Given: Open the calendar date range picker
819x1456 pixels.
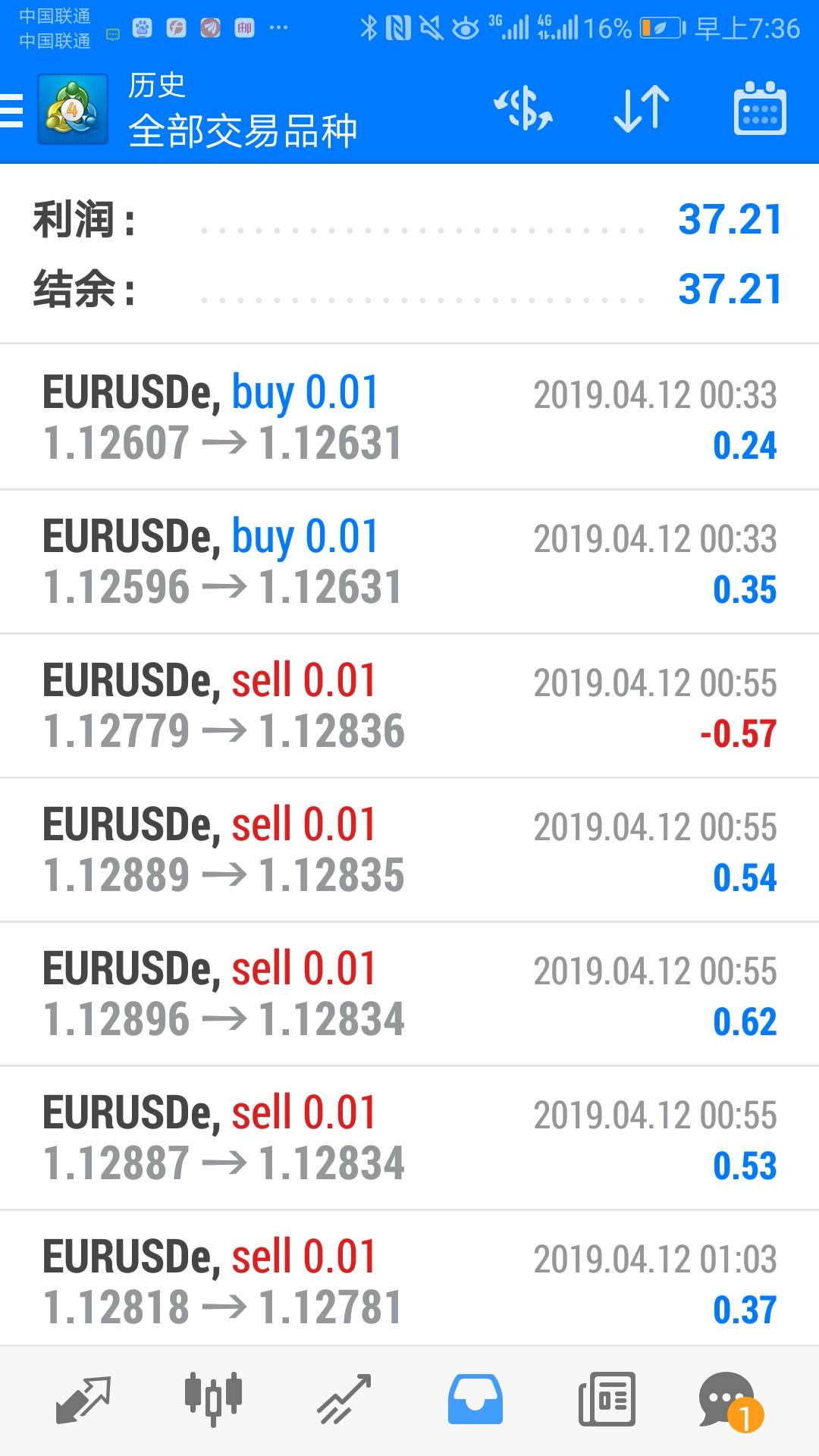Looking at the screenshot, I should pos(760,108).
